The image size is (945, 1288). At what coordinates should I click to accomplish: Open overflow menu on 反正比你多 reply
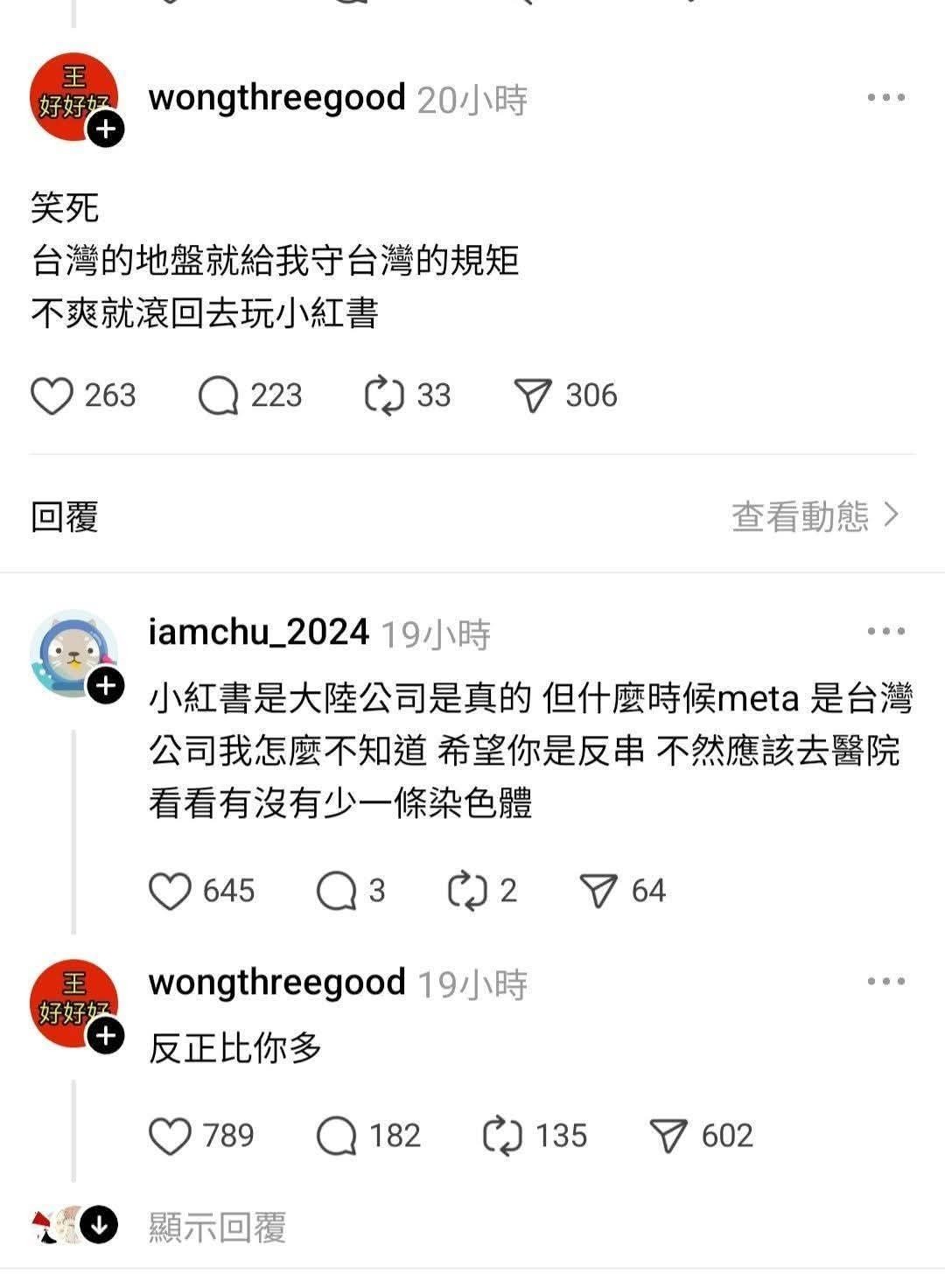885,982
